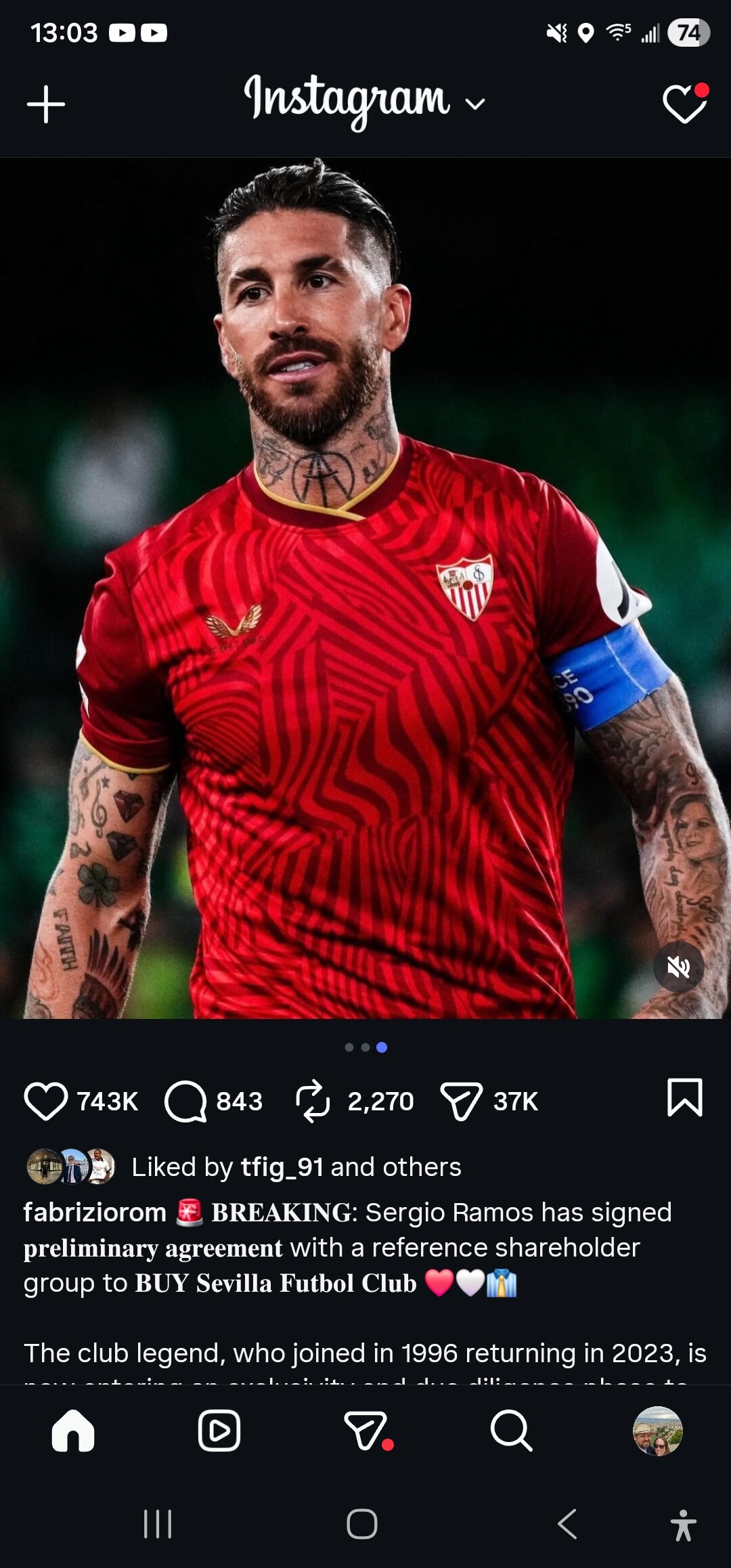The height and width of the screenshot is (1568, 731).
Task: Open recent apps from navigation bar
Action: coord(158,1524)
